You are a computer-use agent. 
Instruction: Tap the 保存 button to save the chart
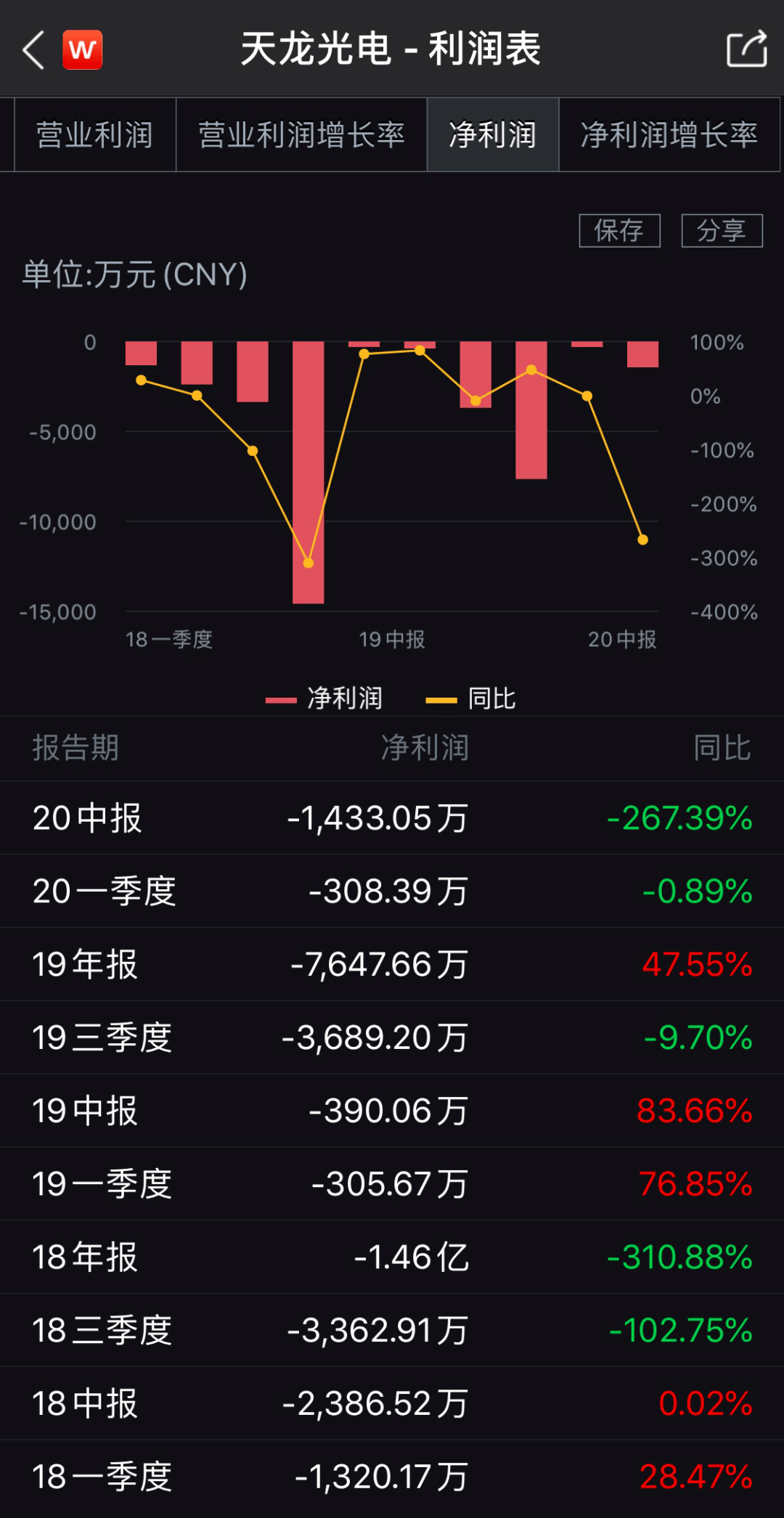pyautogui.click(x=619, y=231)
